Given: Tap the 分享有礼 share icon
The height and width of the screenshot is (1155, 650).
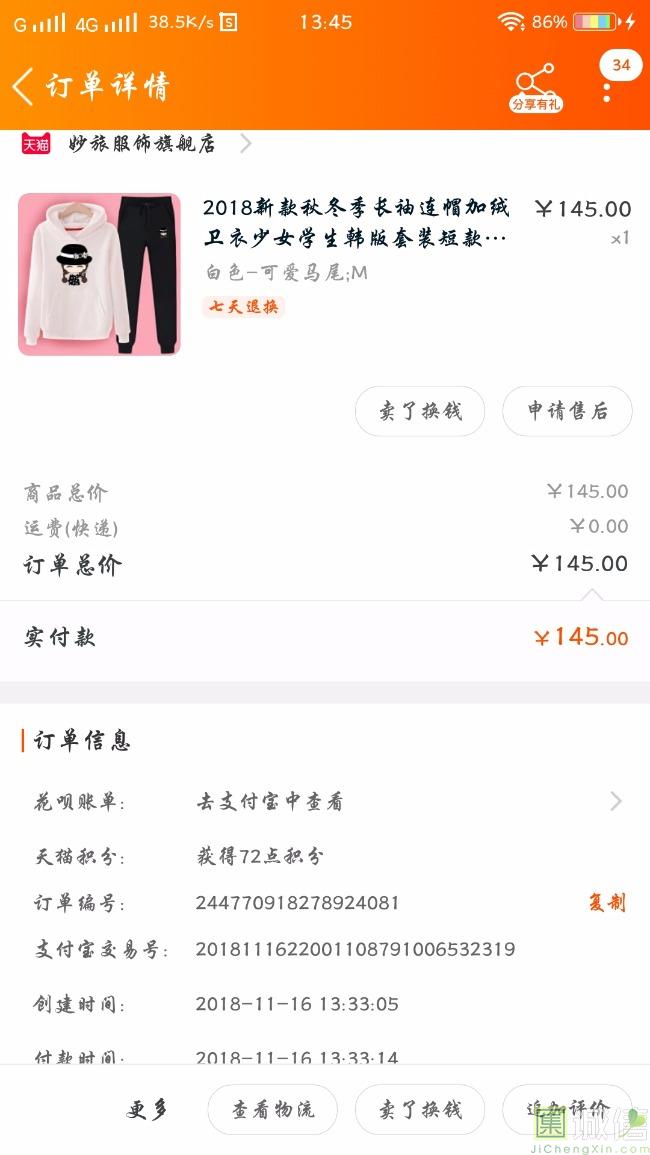Looking at the screenshot, I should [x=536, y=88].
